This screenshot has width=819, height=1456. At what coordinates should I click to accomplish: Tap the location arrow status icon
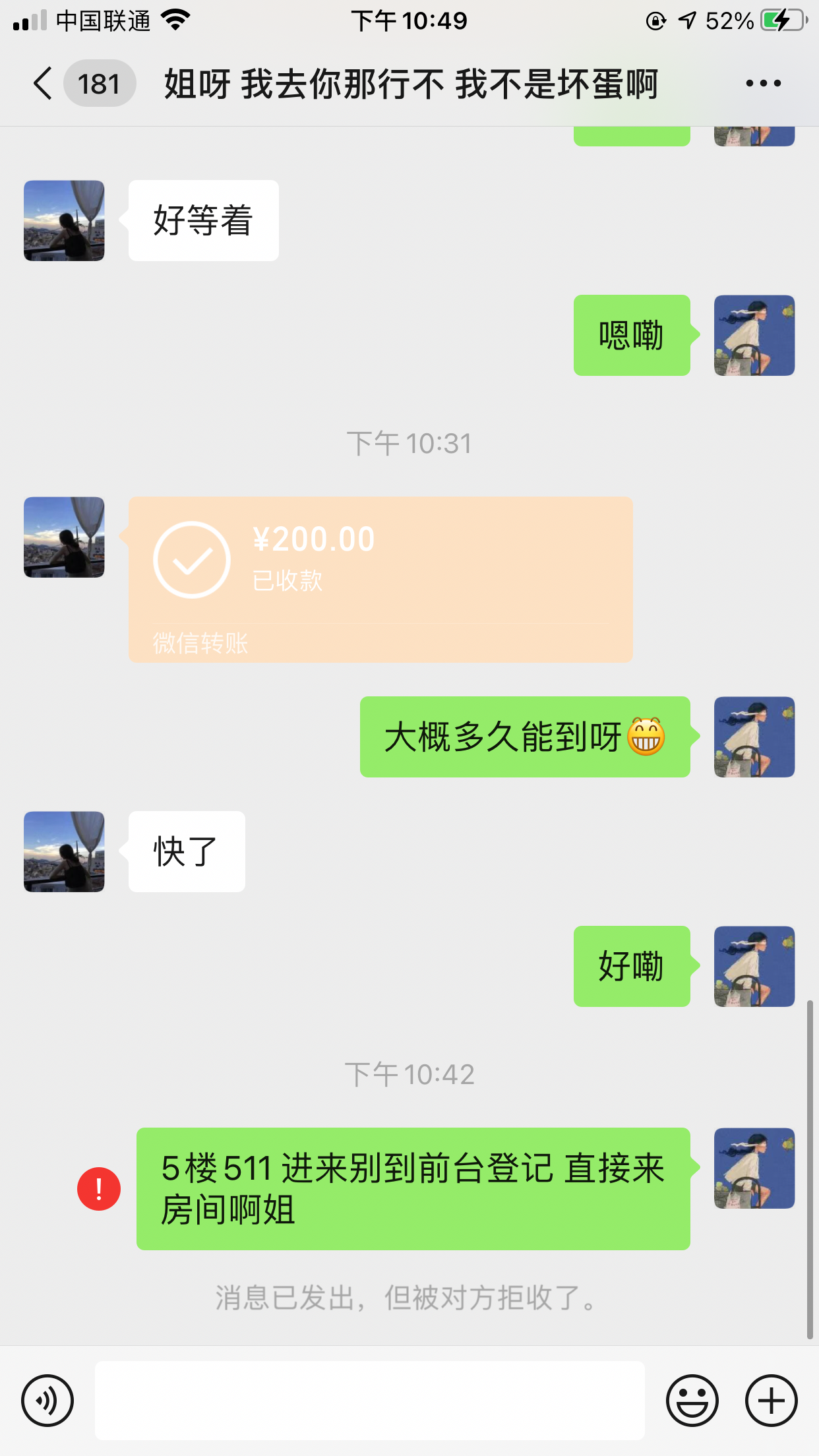tap(686, 20)
